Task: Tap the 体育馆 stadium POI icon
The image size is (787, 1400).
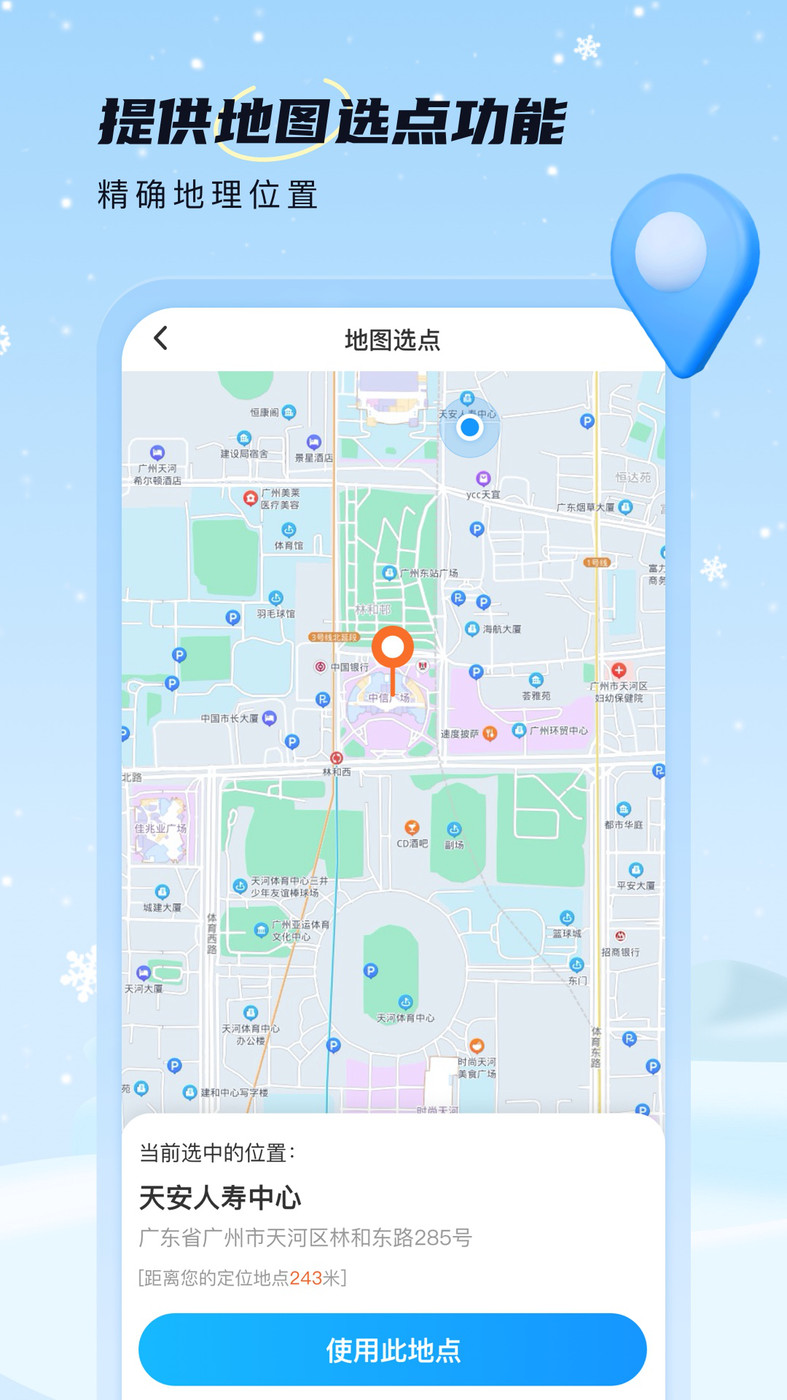Action: (x=288, y=528)
